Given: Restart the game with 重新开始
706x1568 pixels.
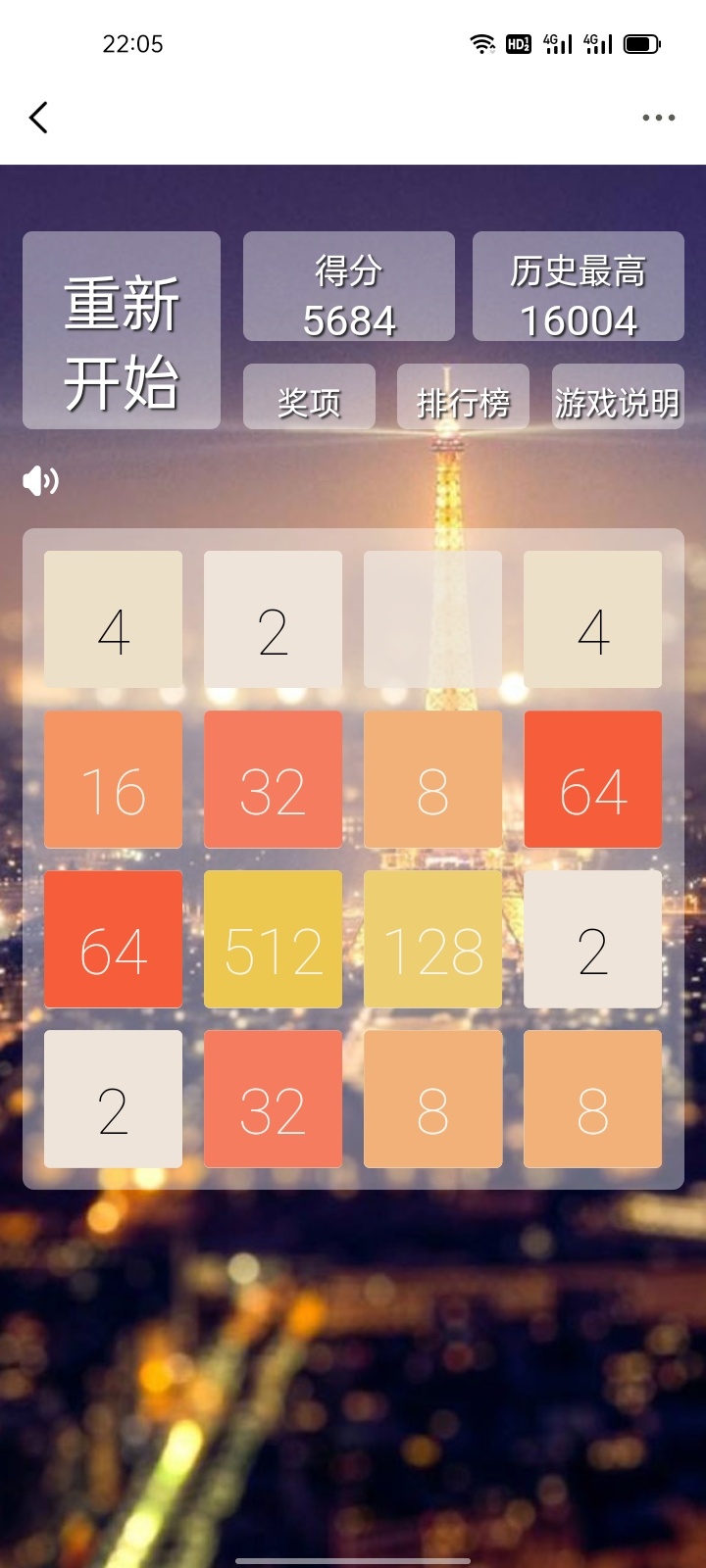Looking at the screenshot, I should coord(122,330).
